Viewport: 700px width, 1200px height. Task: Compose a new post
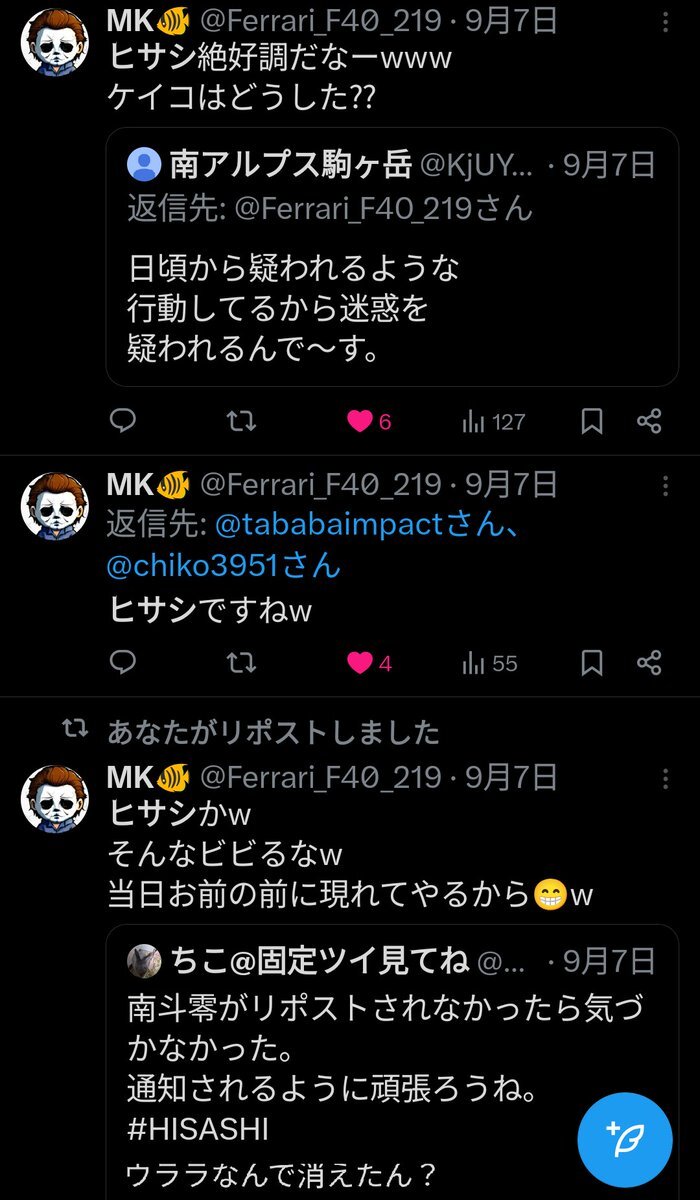(625, 1139)
